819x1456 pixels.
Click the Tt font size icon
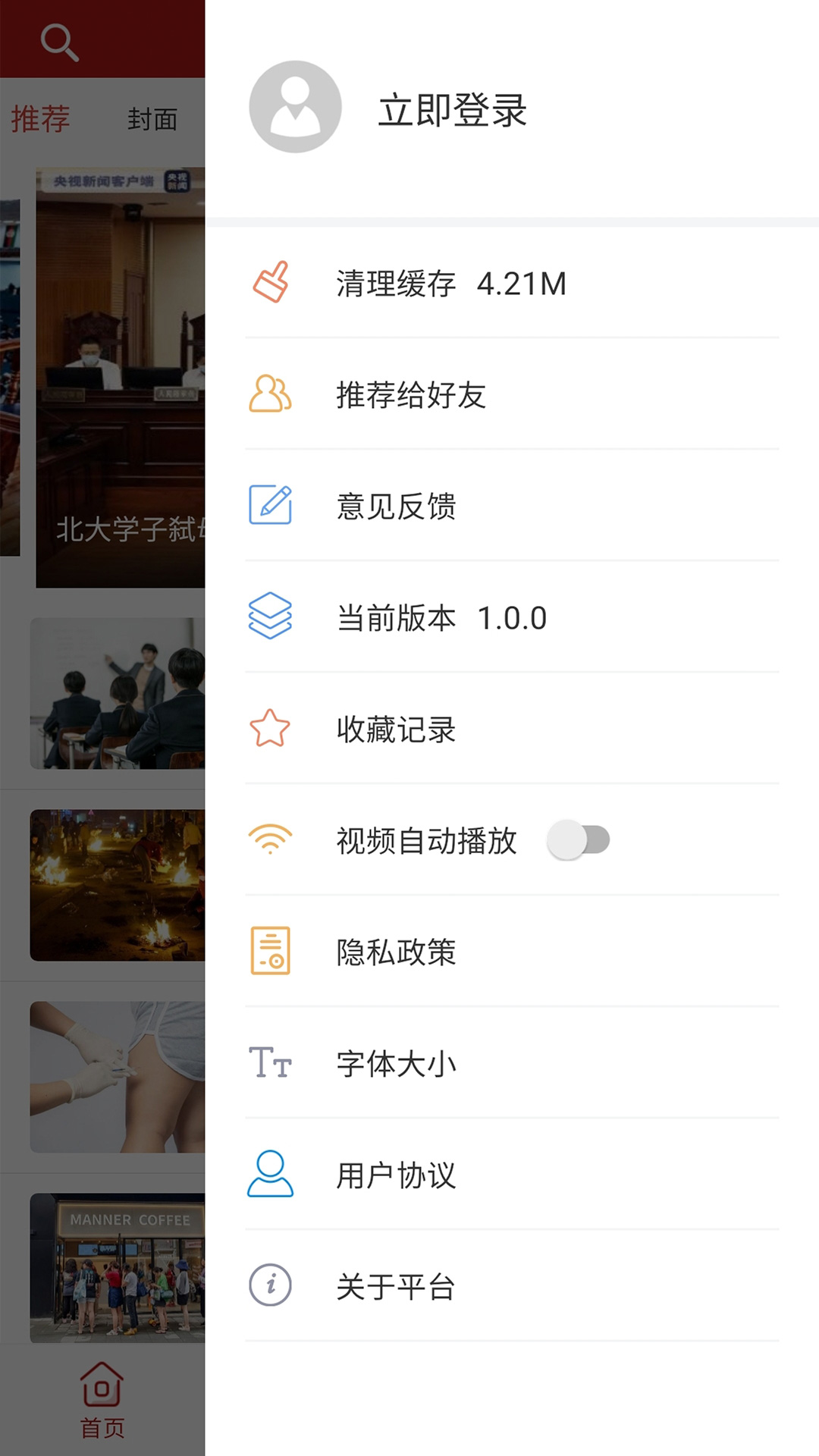pyautogui.click(x=271, y=1063)
